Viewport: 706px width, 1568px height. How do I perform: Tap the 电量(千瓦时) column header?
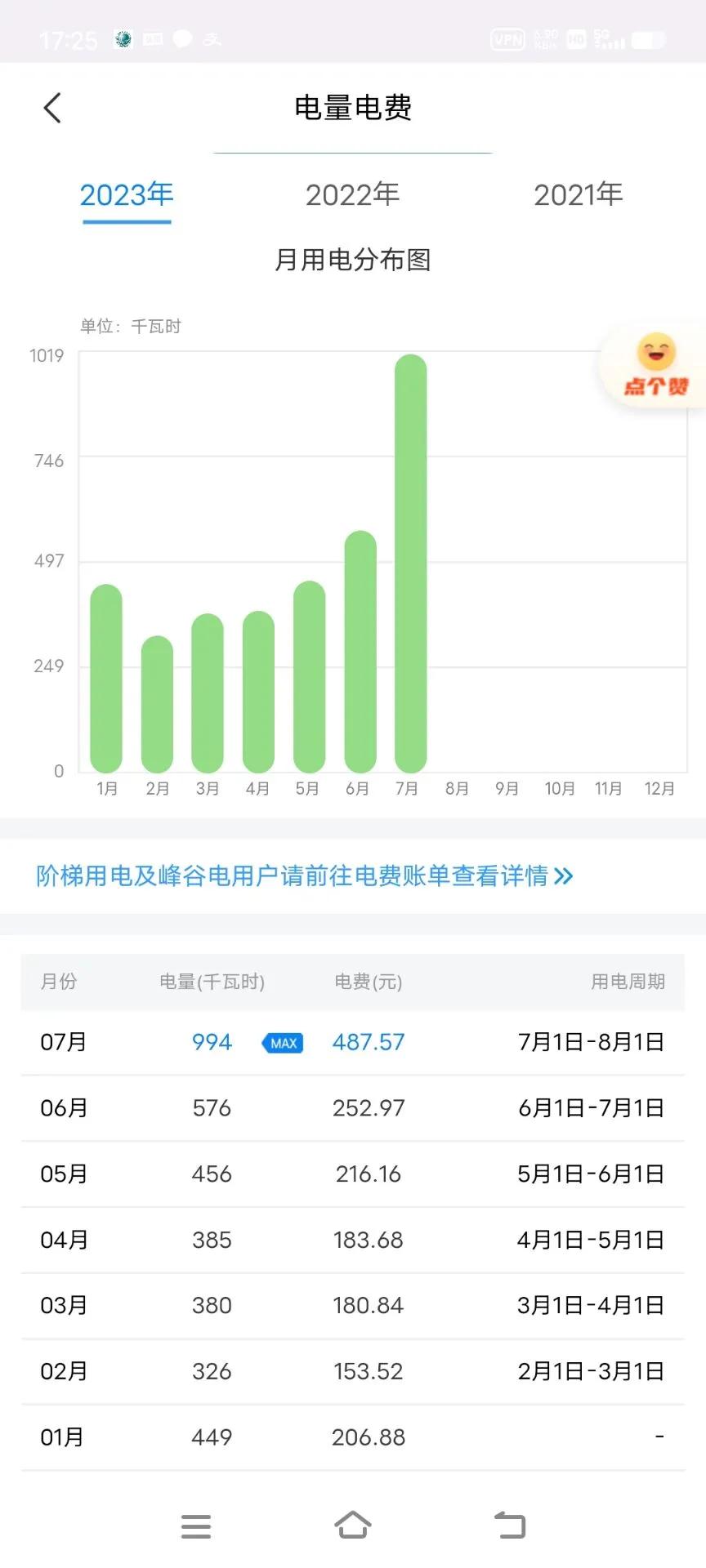tap(211, 982)
